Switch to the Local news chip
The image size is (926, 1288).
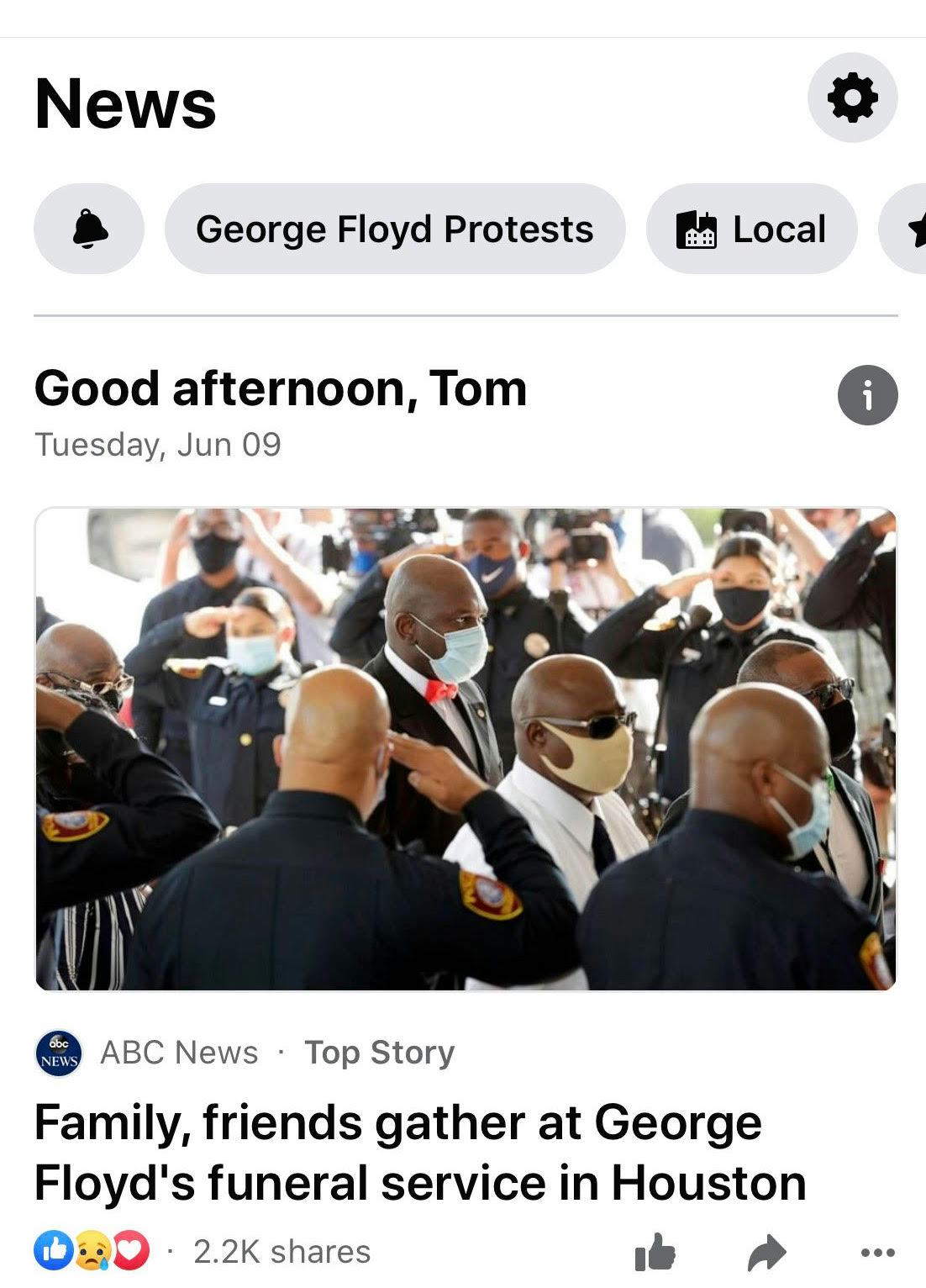[751, 229]
